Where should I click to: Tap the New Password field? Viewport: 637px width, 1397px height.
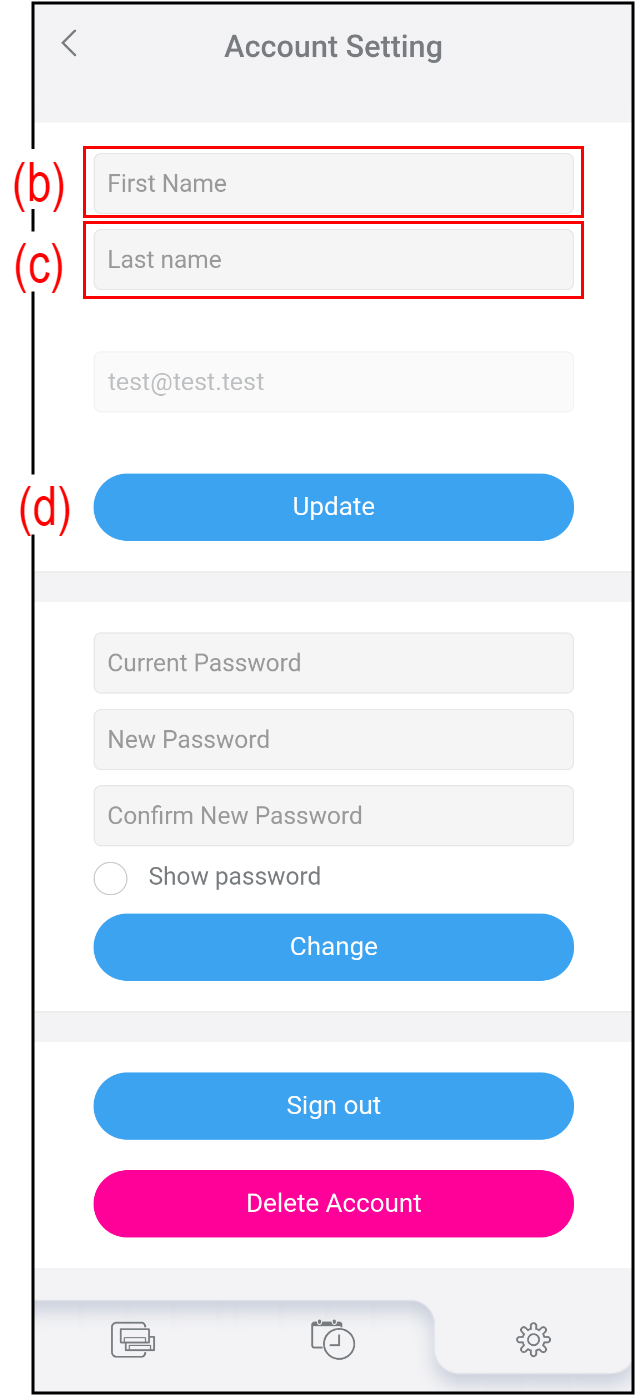tap(333, 740)
